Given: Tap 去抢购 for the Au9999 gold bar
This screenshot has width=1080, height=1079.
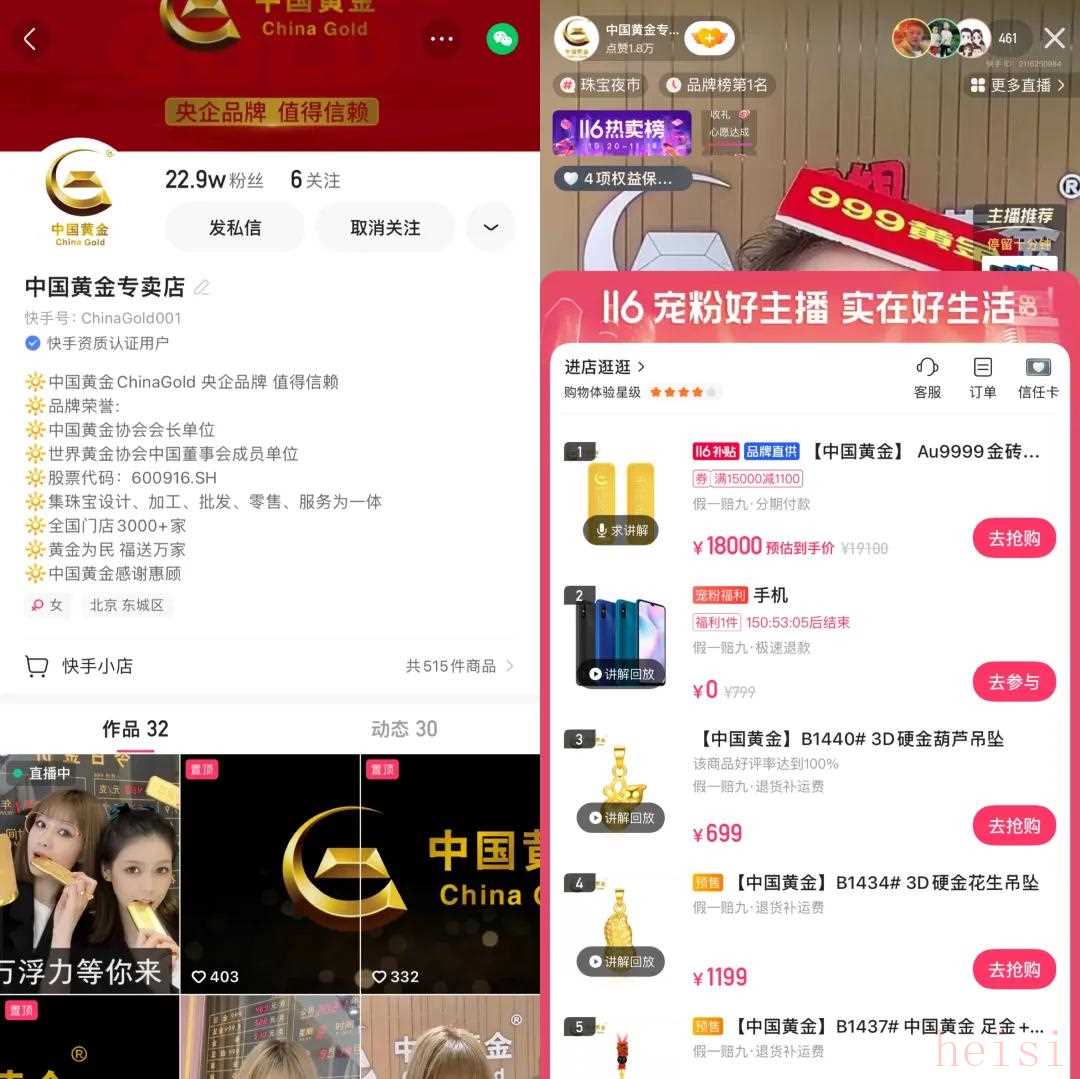Looking at the screenshot, I should click(1014, 539).
